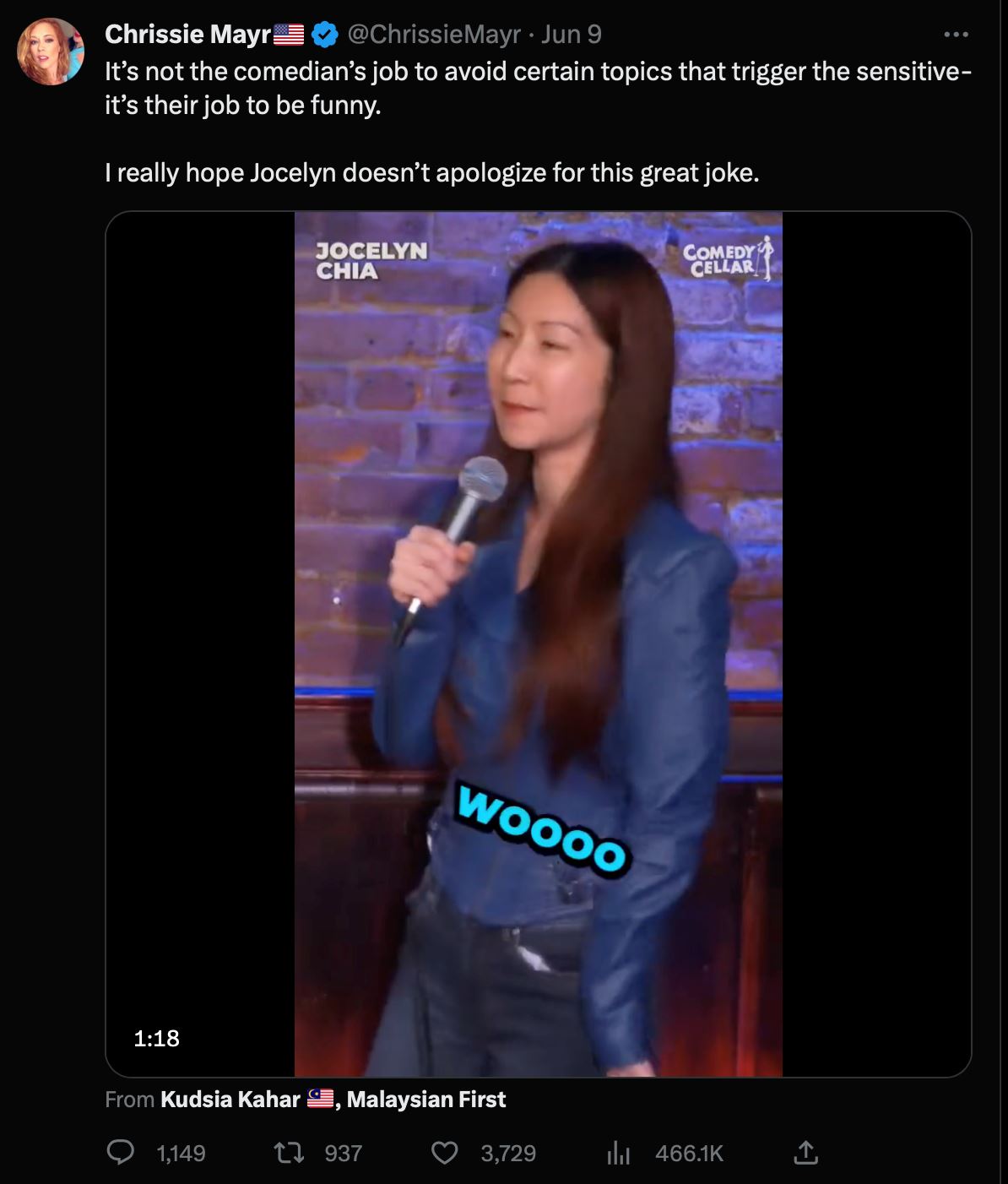Screen dimensions: 1008x1184
Task: Share this tweet
Action: point(805,1152)
